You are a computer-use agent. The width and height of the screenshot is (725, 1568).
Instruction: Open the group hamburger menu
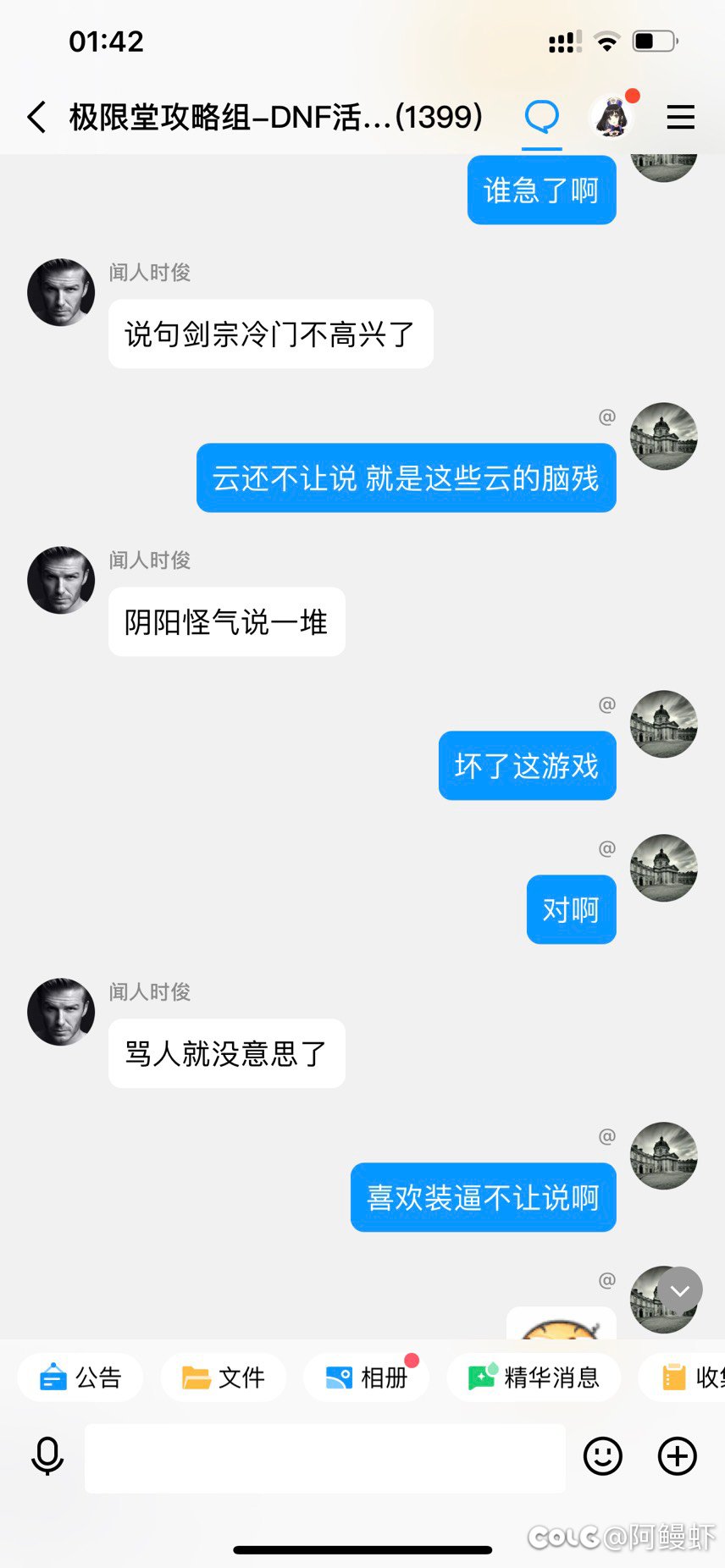[x=680, y=117]
